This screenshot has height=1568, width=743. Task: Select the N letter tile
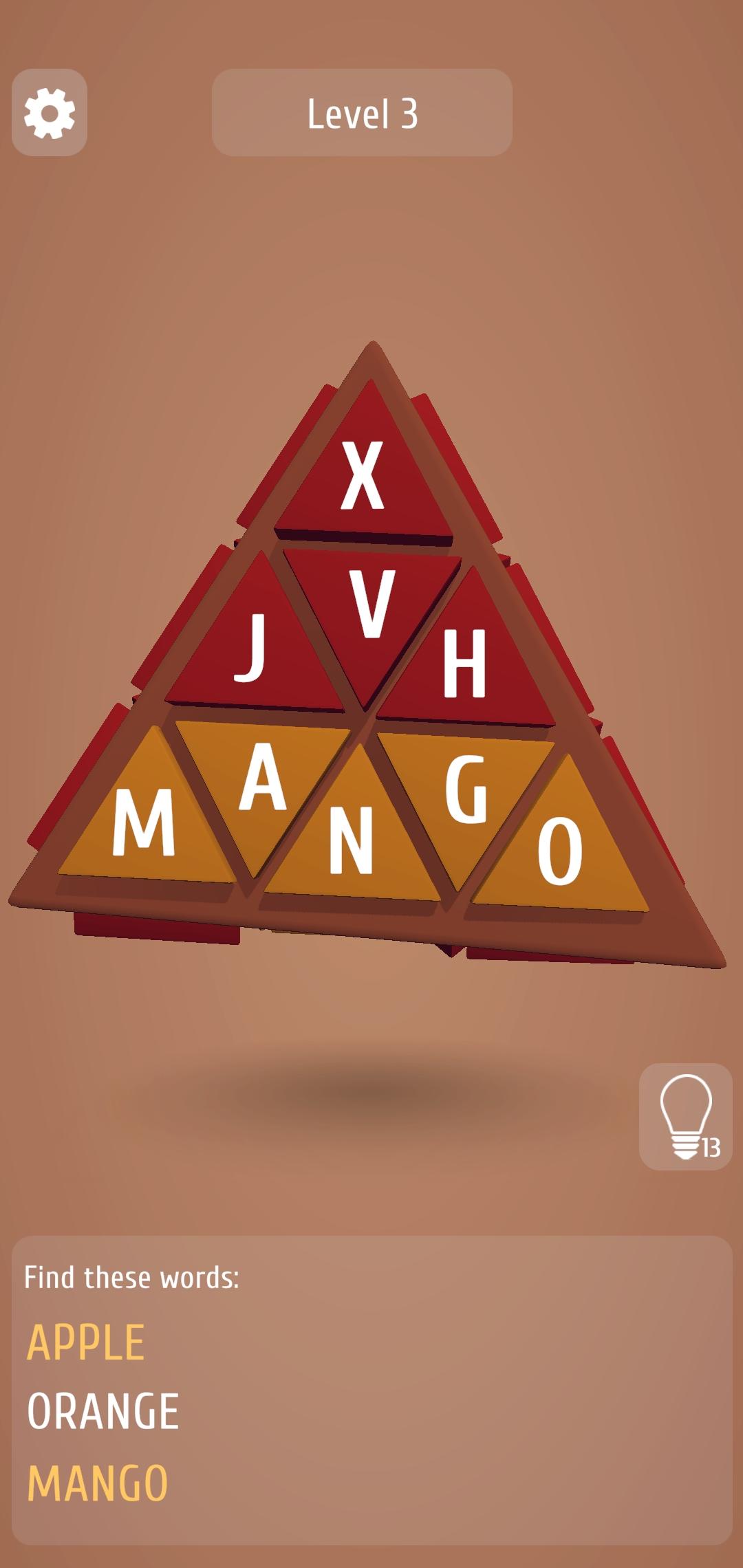[x=352, y=840]
